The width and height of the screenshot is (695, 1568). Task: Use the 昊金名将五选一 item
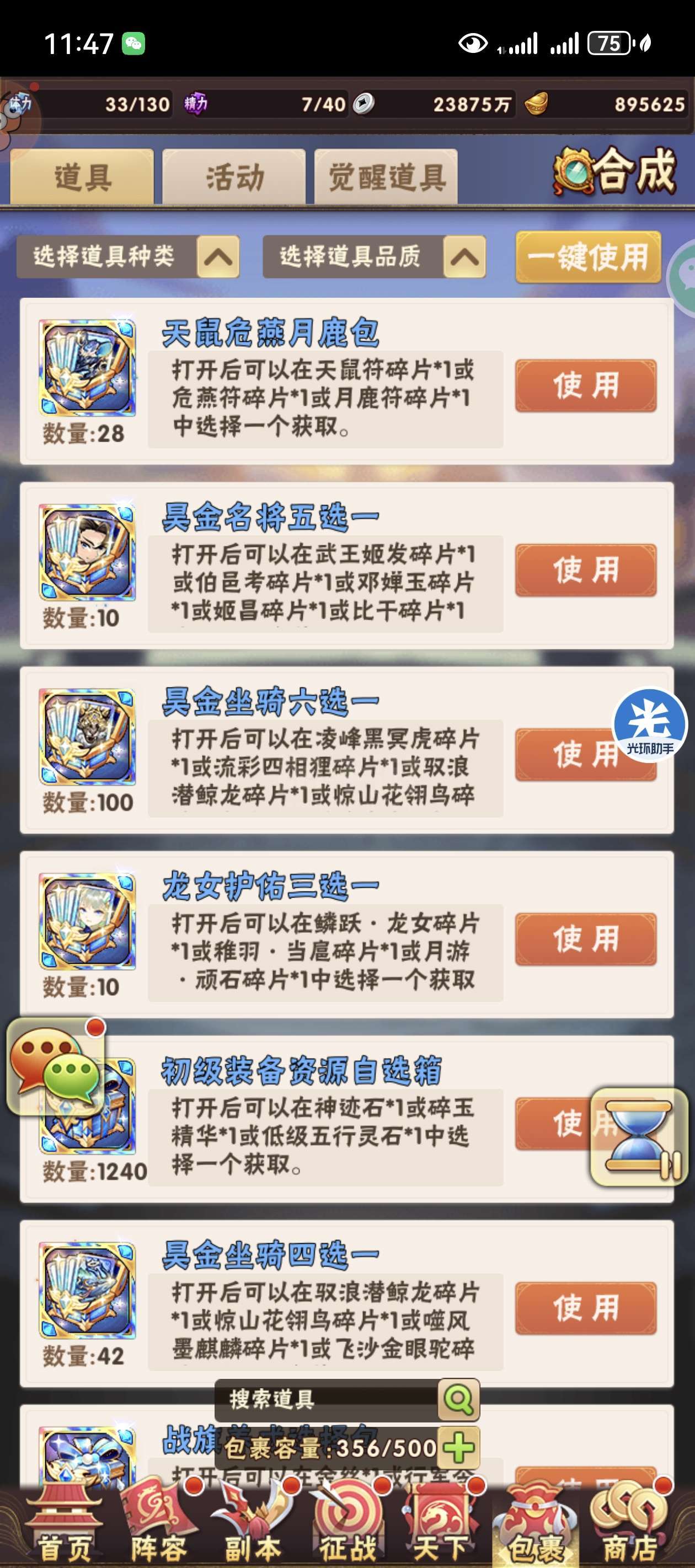coord(585,570)
